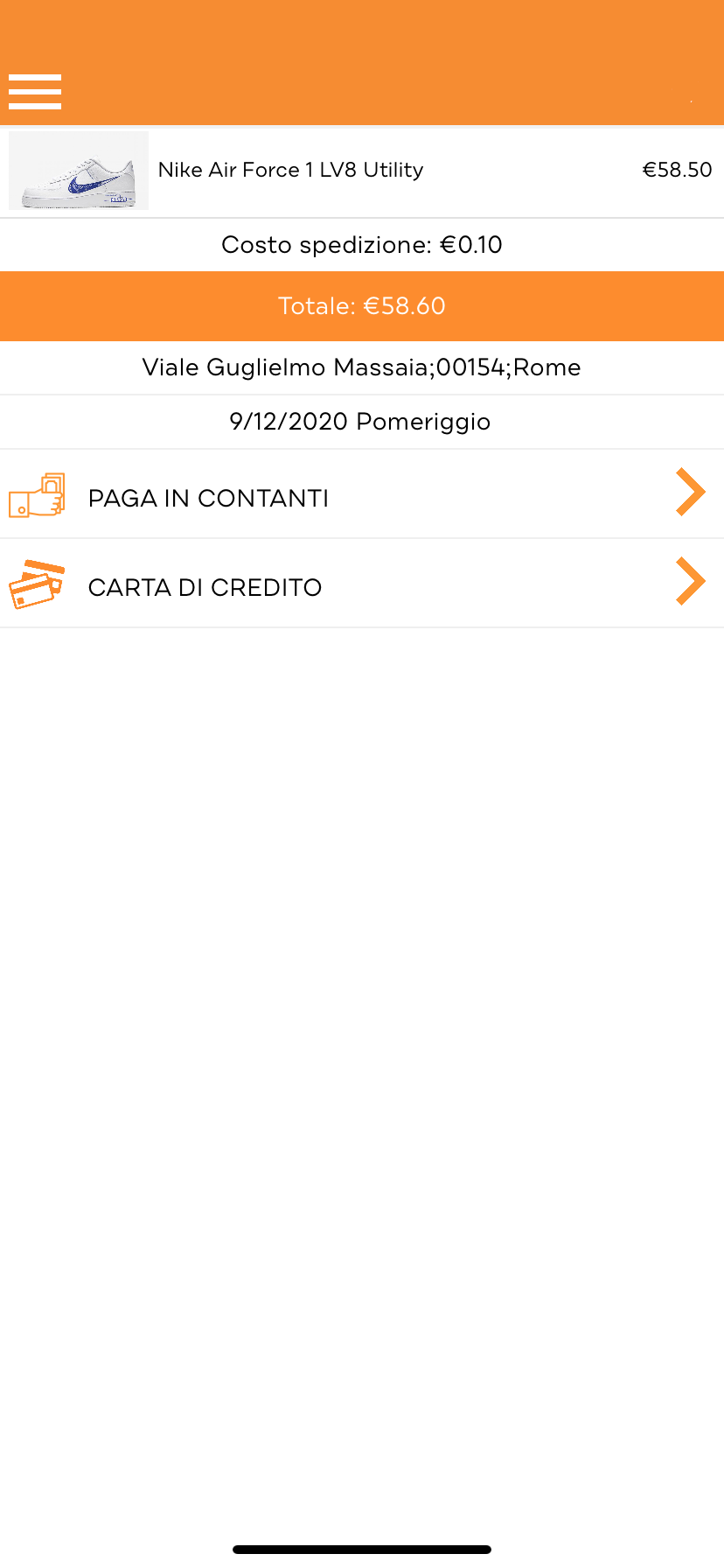Choose Carta di credito payment
724x1568 pixels.
click(x=361, y=584)
